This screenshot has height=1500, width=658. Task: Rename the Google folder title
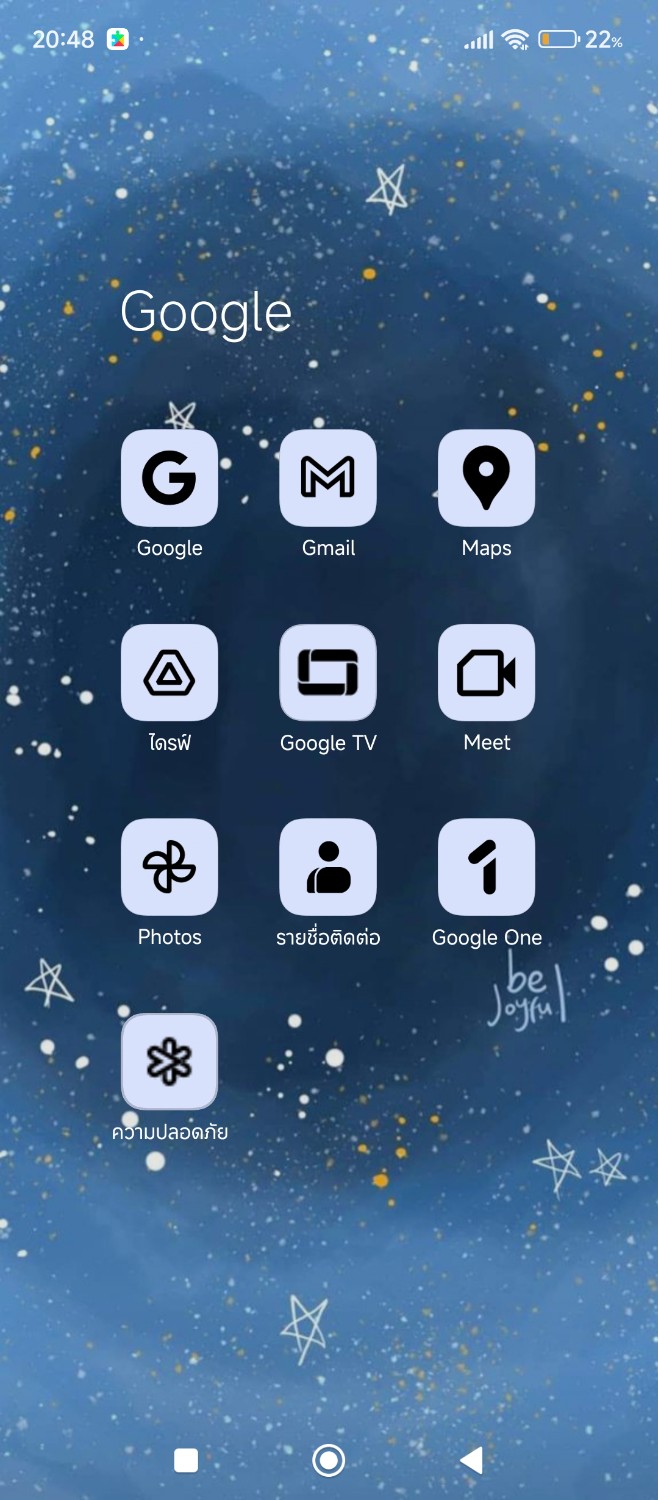pos(206,313)
